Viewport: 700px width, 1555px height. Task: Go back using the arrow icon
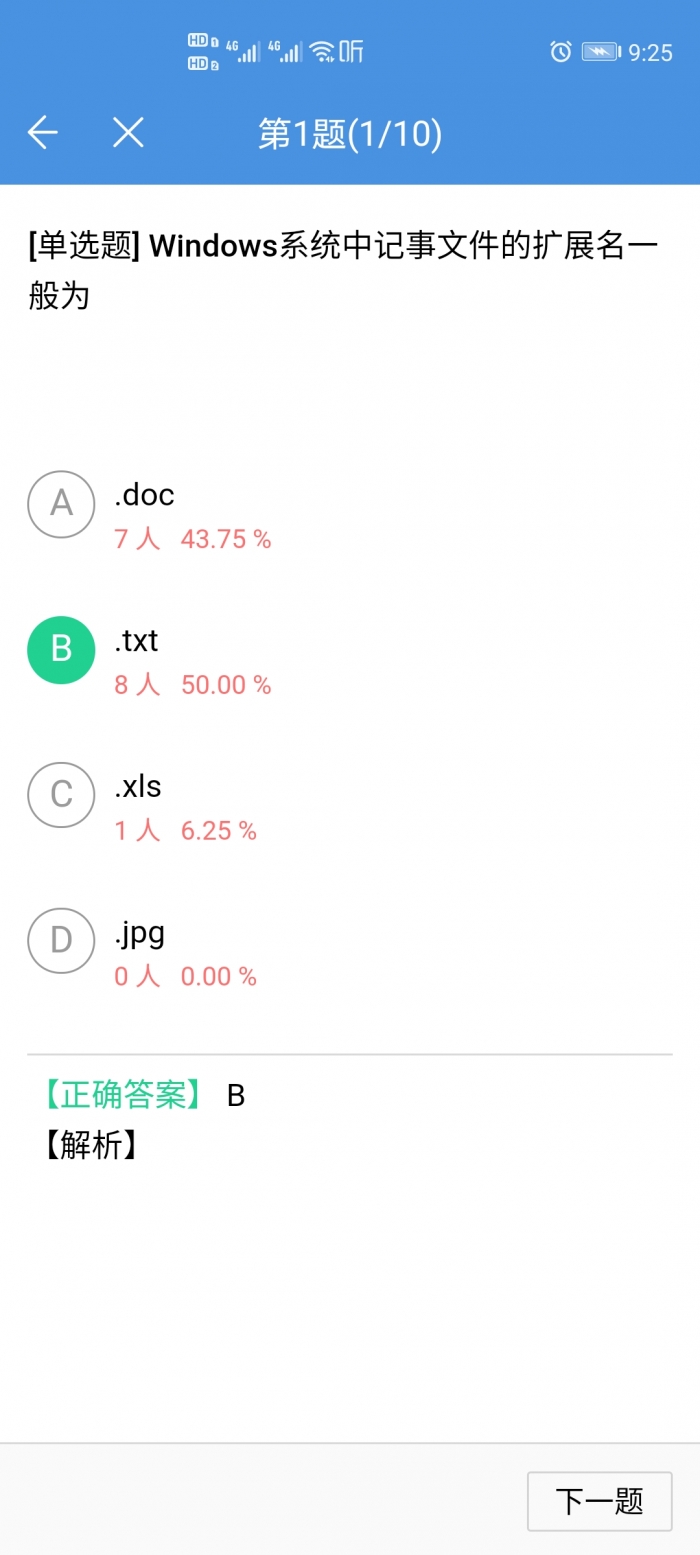click(x=42, y=132)
